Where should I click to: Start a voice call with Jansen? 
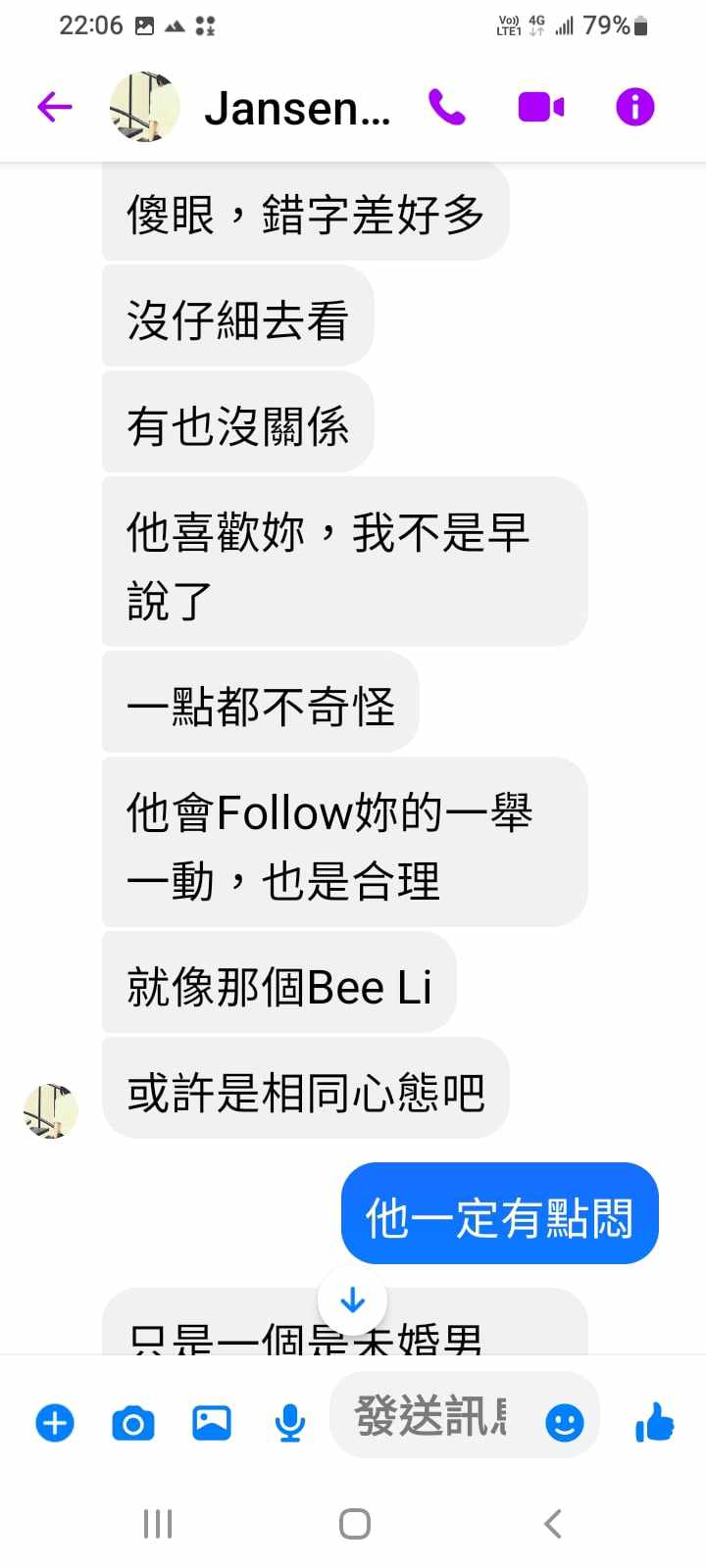pos(447,107)
